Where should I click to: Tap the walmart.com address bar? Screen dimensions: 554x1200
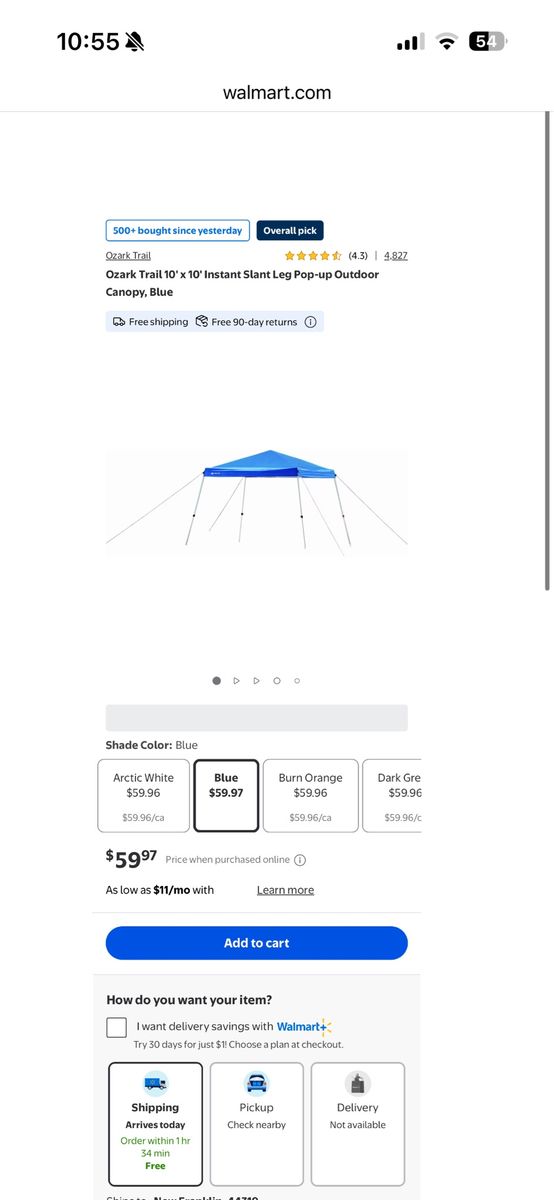[277, 93]
